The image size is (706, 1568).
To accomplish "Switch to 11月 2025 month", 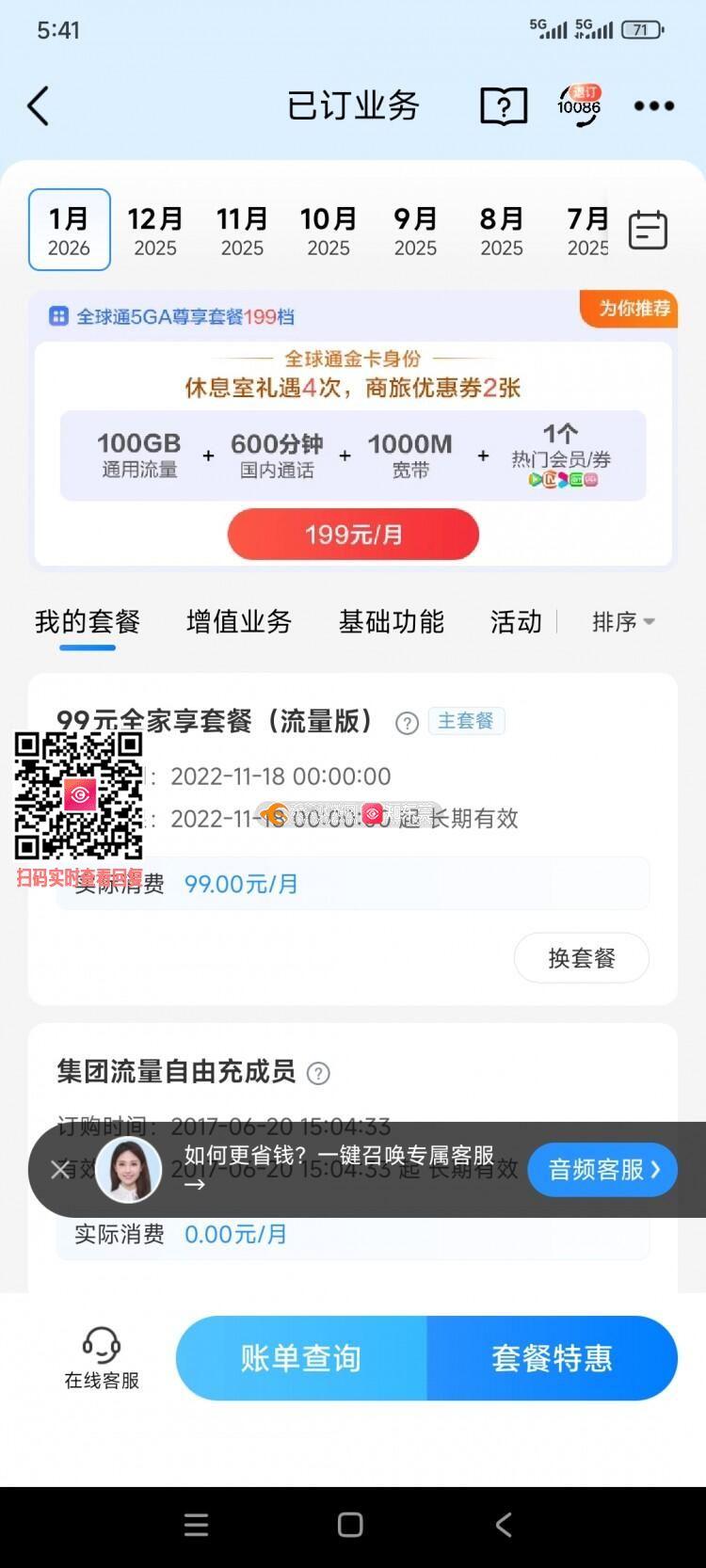I will pyautogui.click(x=242, y=231).
